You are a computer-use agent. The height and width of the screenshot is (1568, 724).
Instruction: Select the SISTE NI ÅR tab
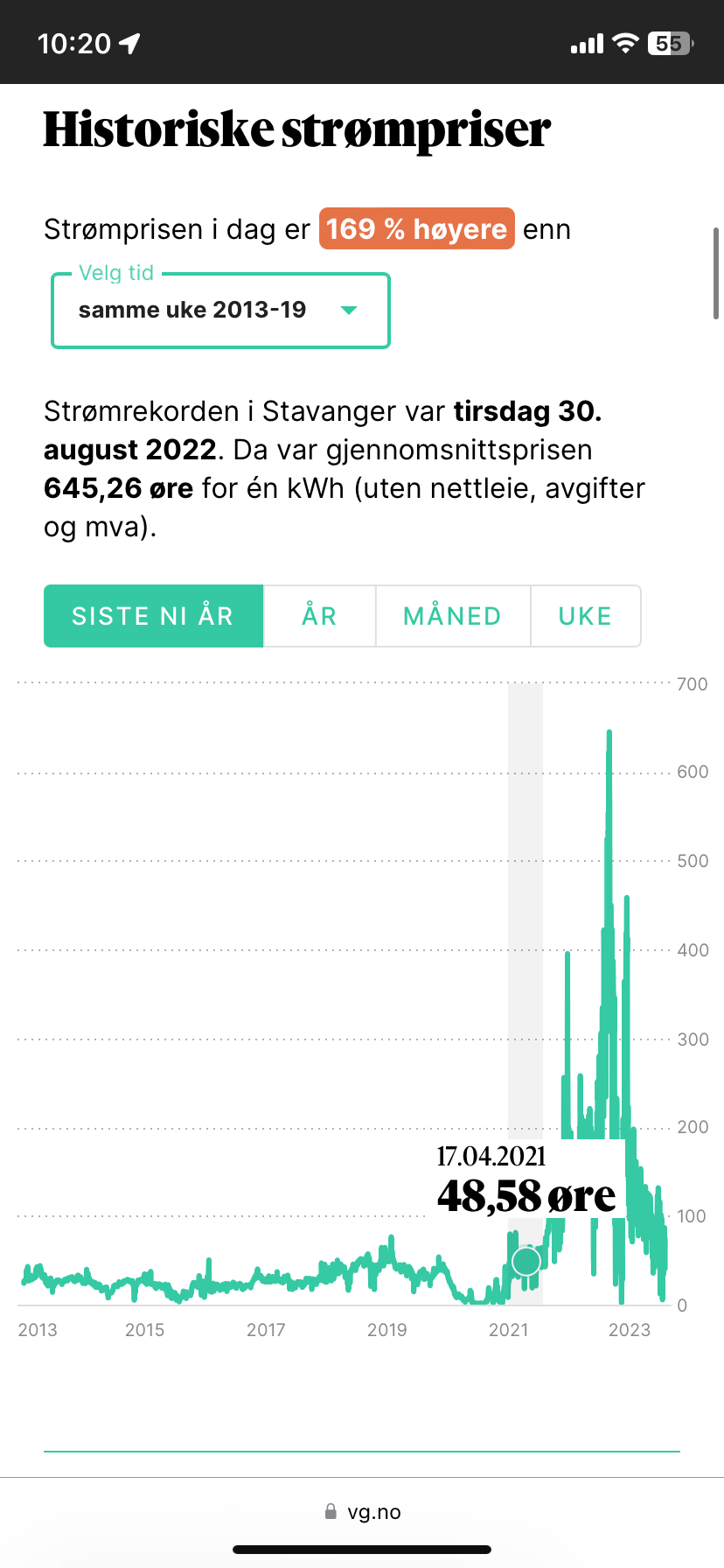click(x=153, y=616)
